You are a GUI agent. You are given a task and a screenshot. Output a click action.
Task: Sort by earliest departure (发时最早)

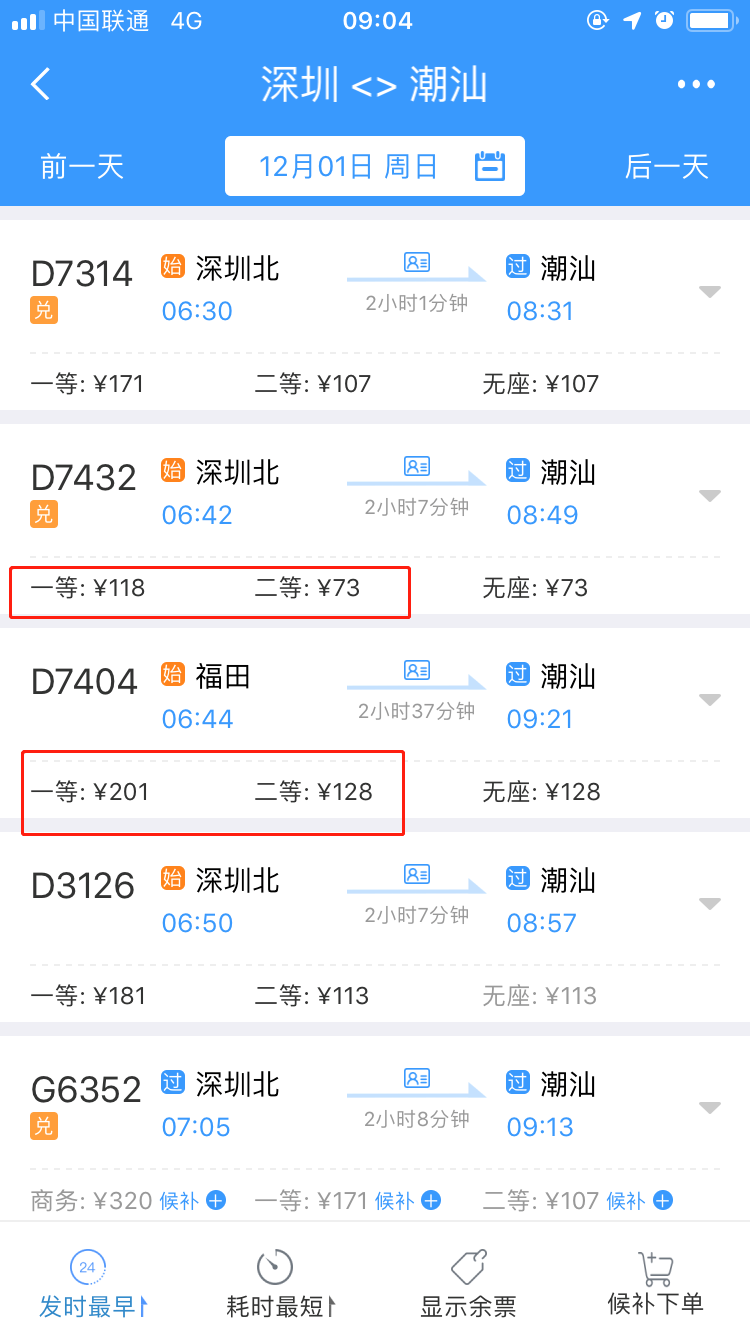point(93,1284)
